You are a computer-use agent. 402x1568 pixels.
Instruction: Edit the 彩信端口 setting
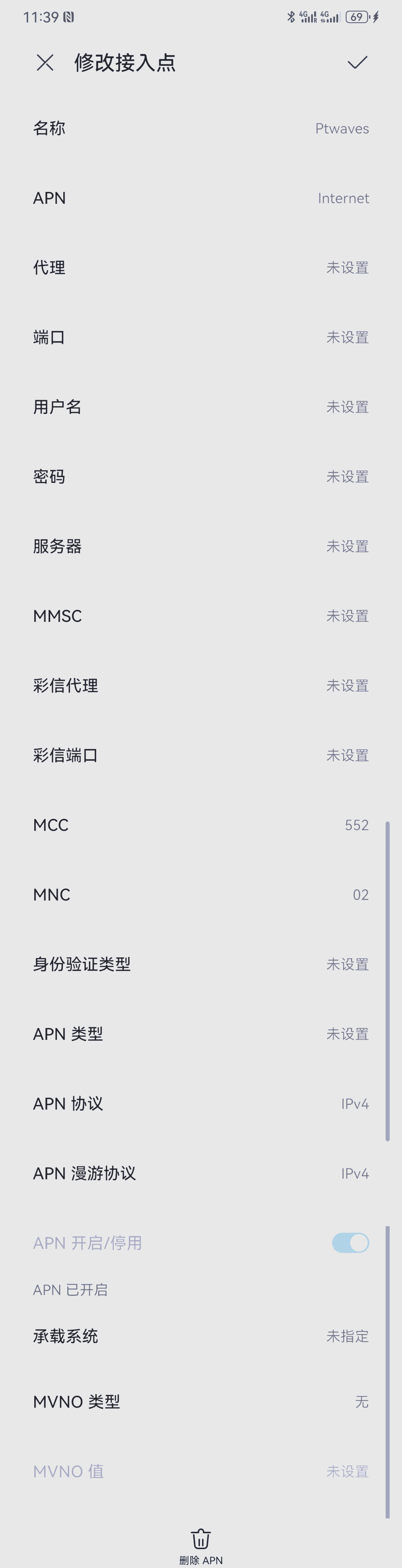[201, 755]
